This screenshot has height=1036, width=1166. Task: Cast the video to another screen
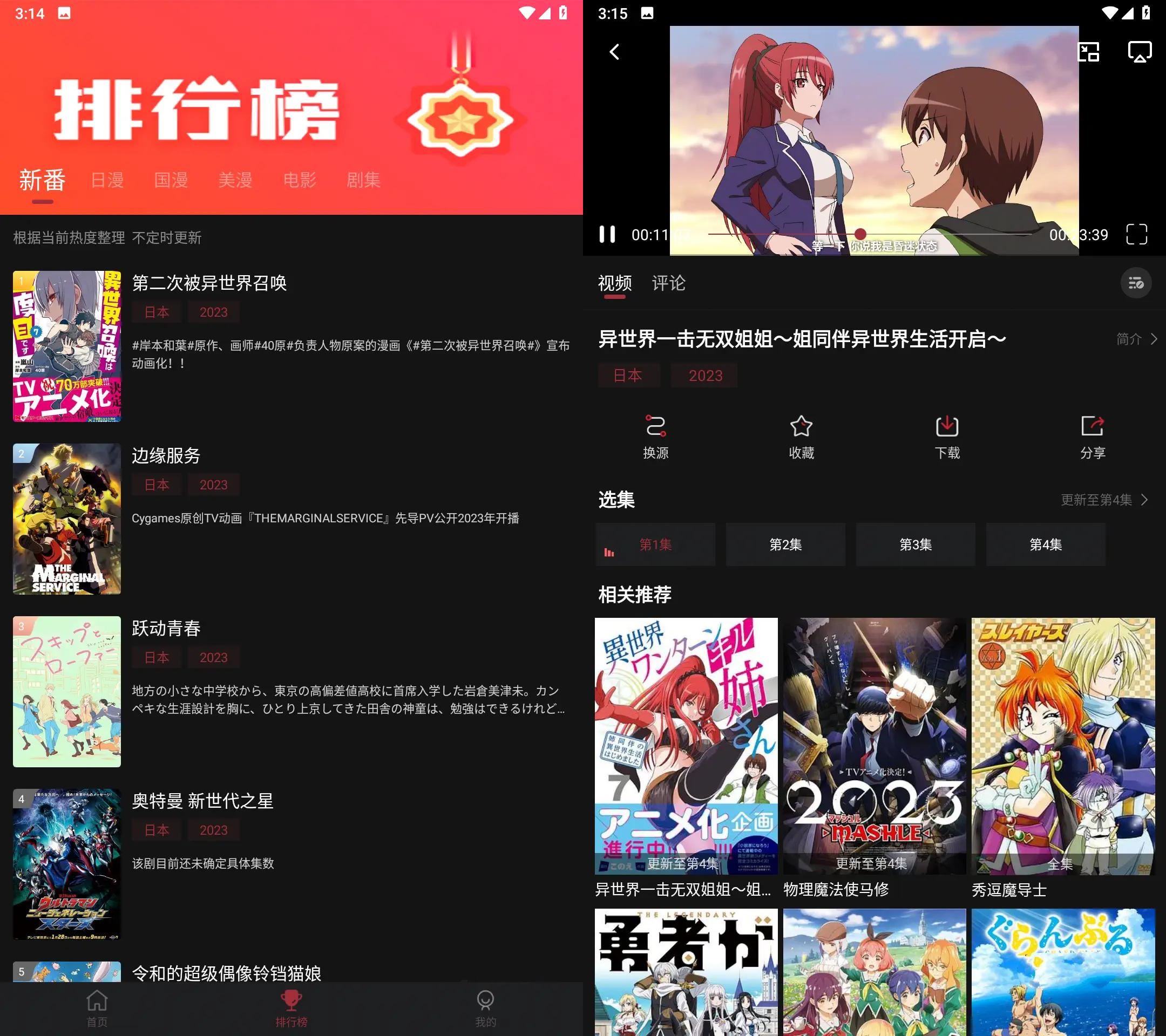click(1139, 52)
